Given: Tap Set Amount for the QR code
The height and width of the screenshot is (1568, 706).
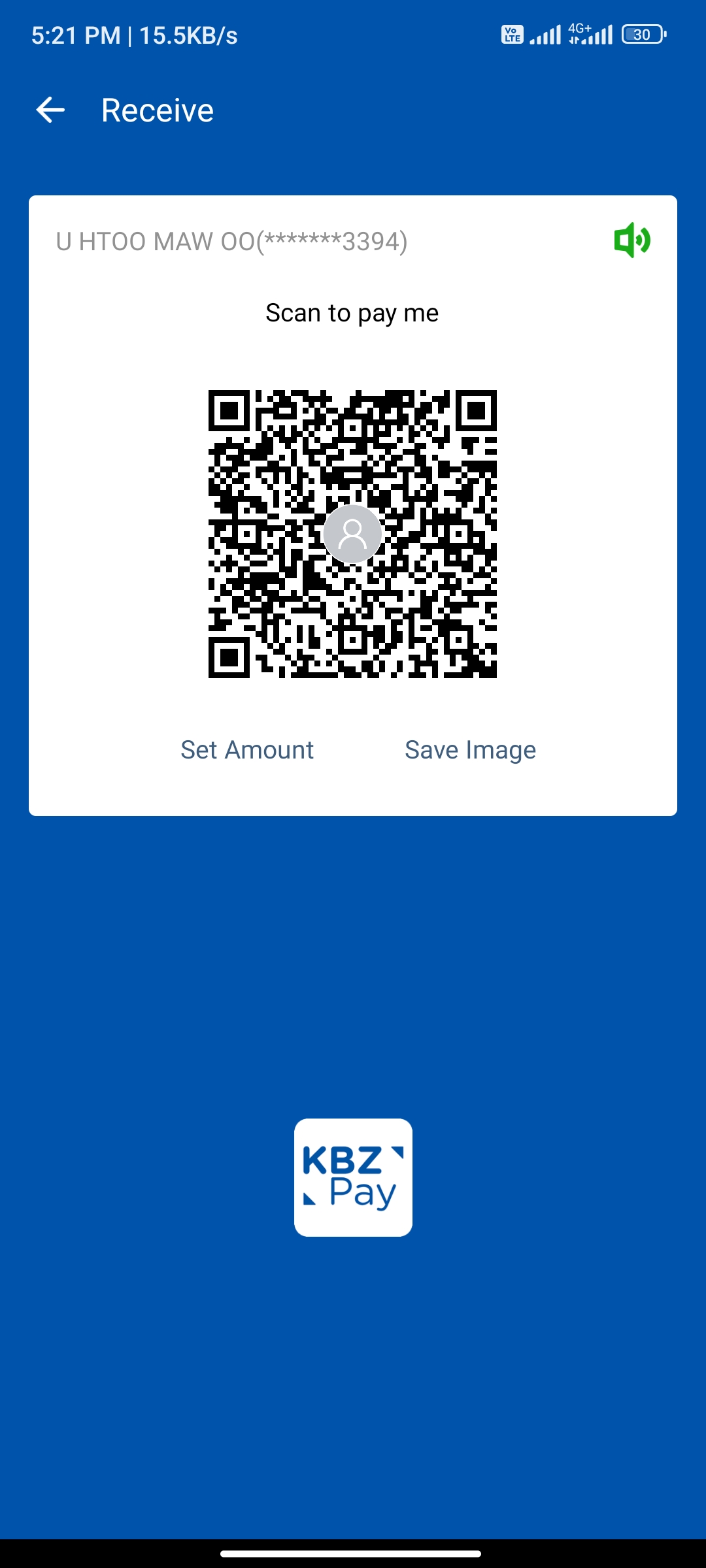Looking at the screenshot, I should pos(247,750).
